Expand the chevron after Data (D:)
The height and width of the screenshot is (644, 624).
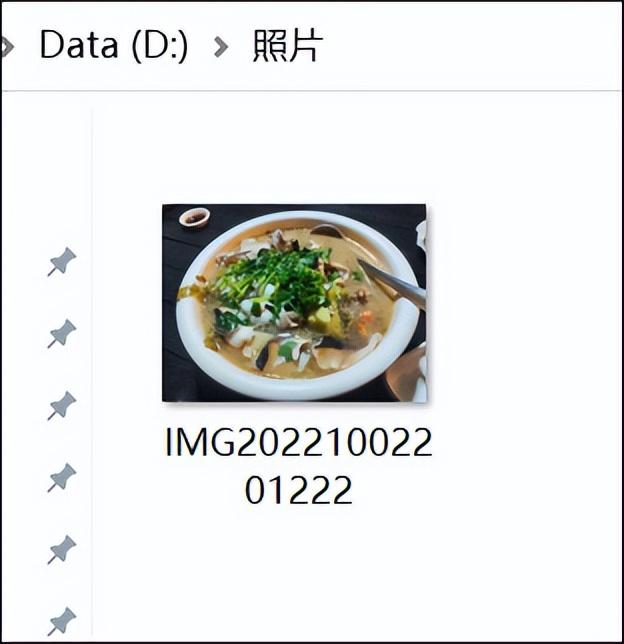point(220,48)
